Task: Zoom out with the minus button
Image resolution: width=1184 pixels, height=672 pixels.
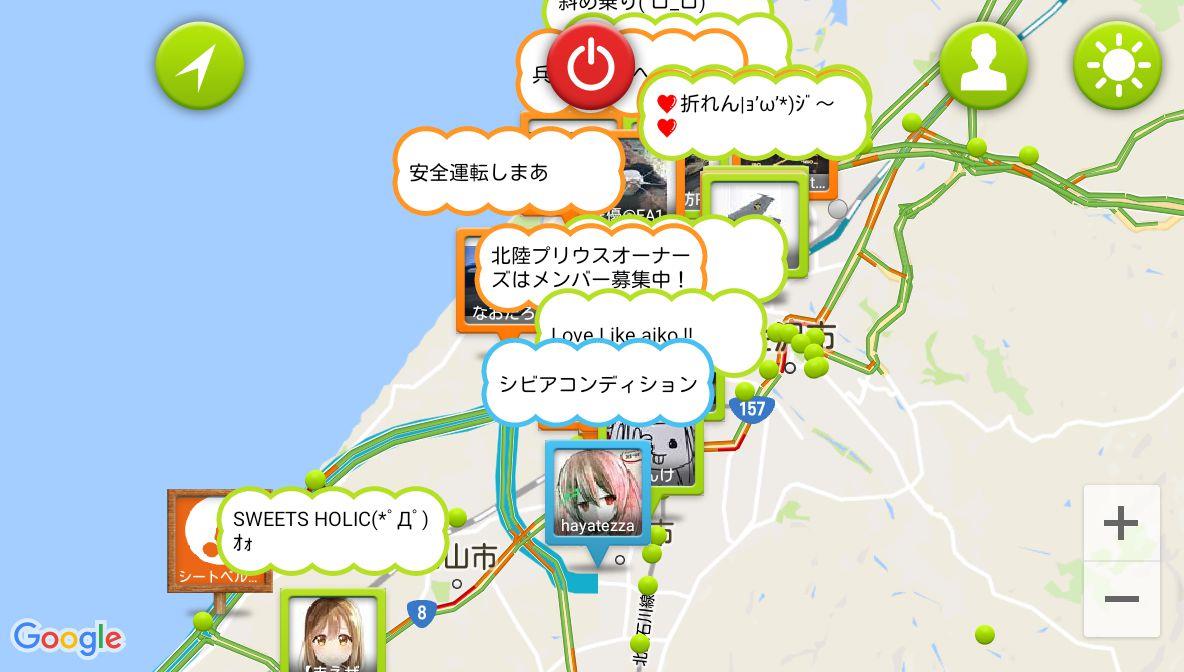Action: [1121, 599]
